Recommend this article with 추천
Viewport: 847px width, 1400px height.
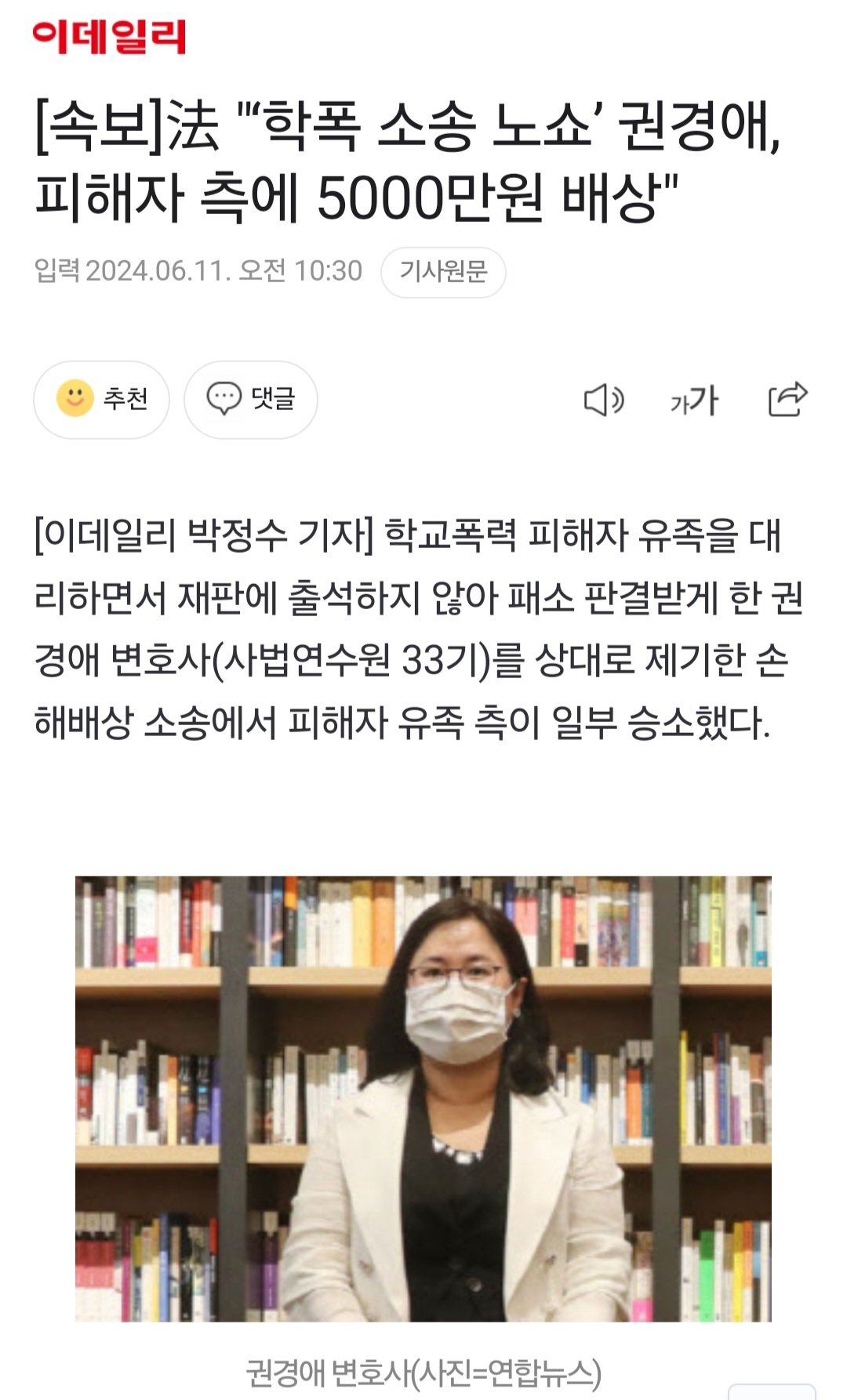pos(101,400)
